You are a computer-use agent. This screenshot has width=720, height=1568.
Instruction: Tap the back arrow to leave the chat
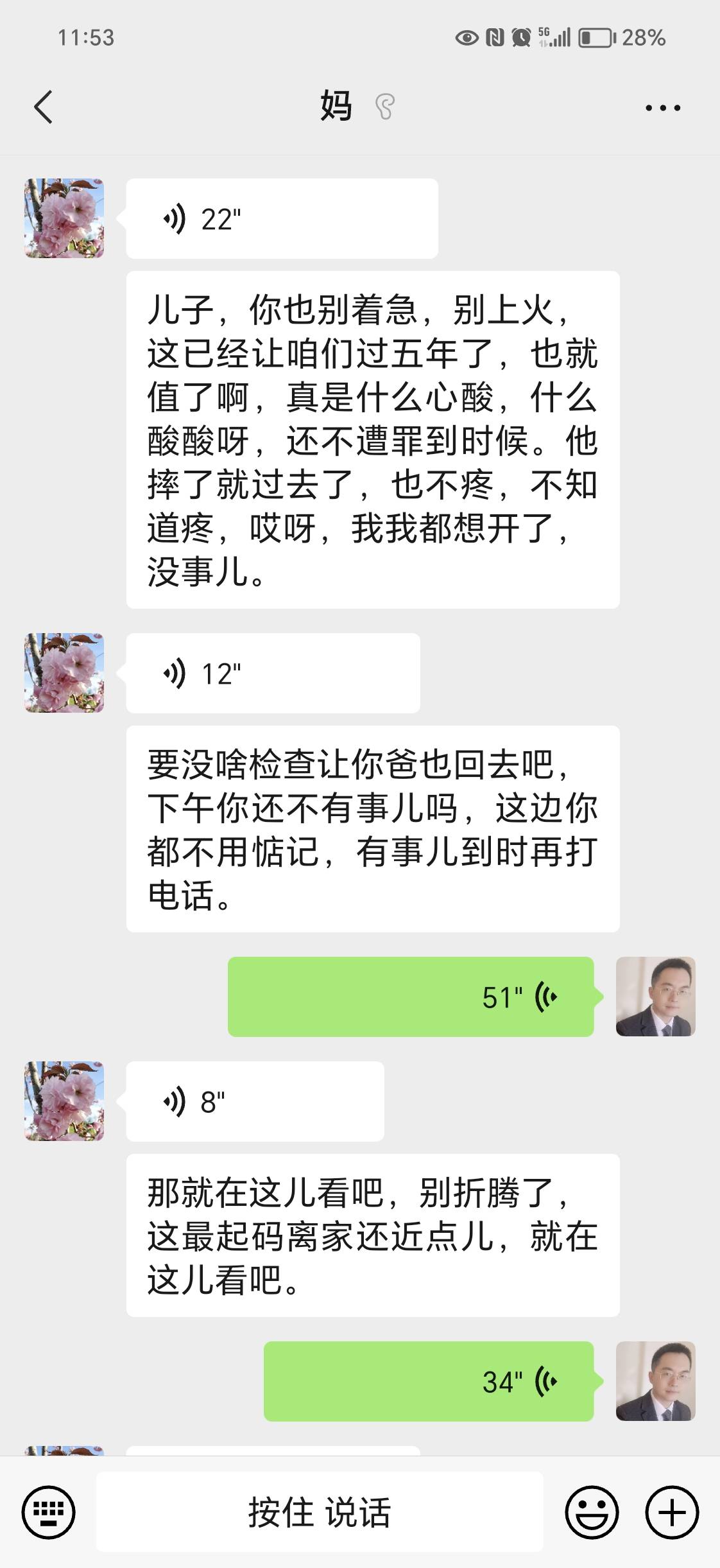click(43, 108)
